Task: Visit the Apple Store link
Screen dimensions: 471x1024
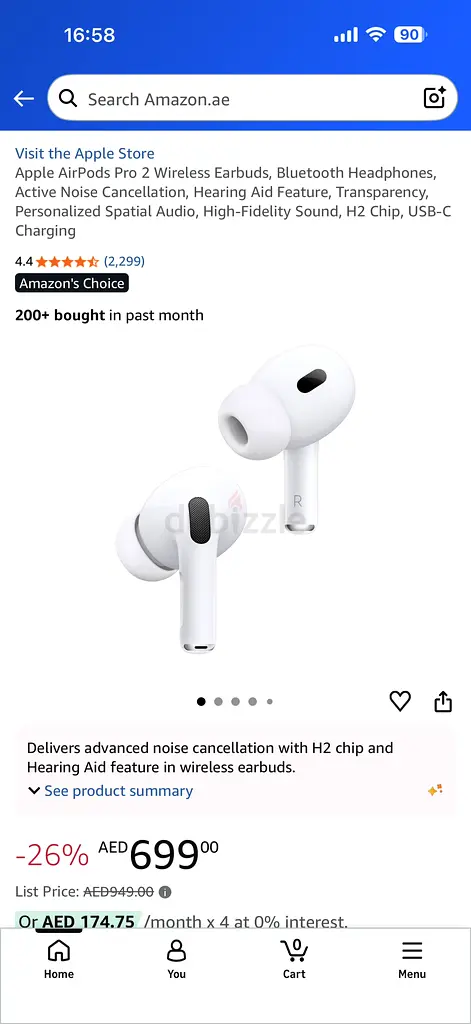Action: coord(85,153)
